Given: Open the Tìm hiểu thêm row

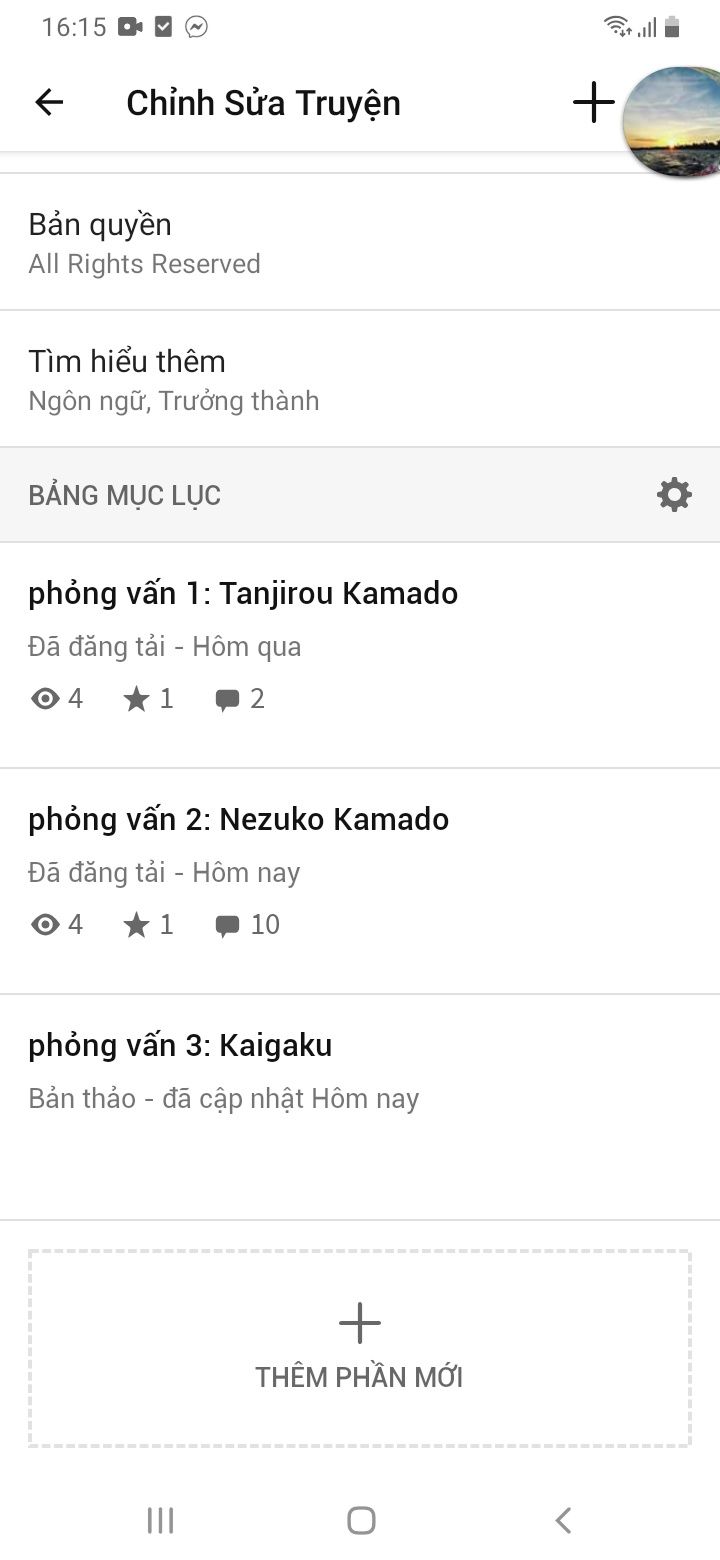Looking at the screenshot, I should coord(360,379).
